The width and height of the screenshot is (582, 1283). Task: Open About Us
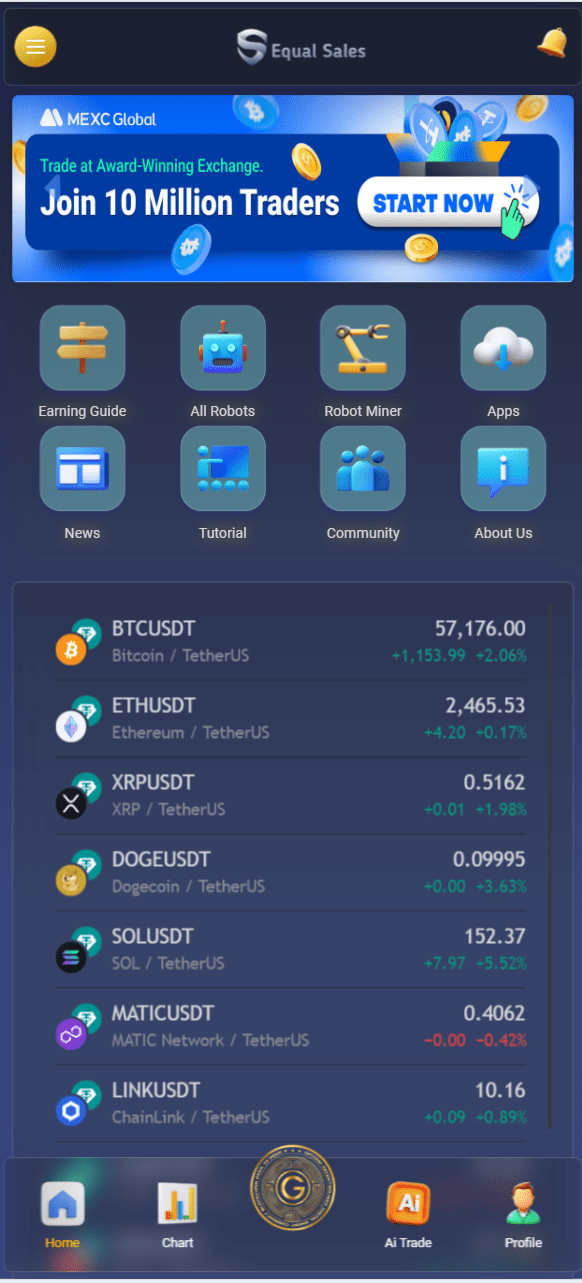(503, 484)
